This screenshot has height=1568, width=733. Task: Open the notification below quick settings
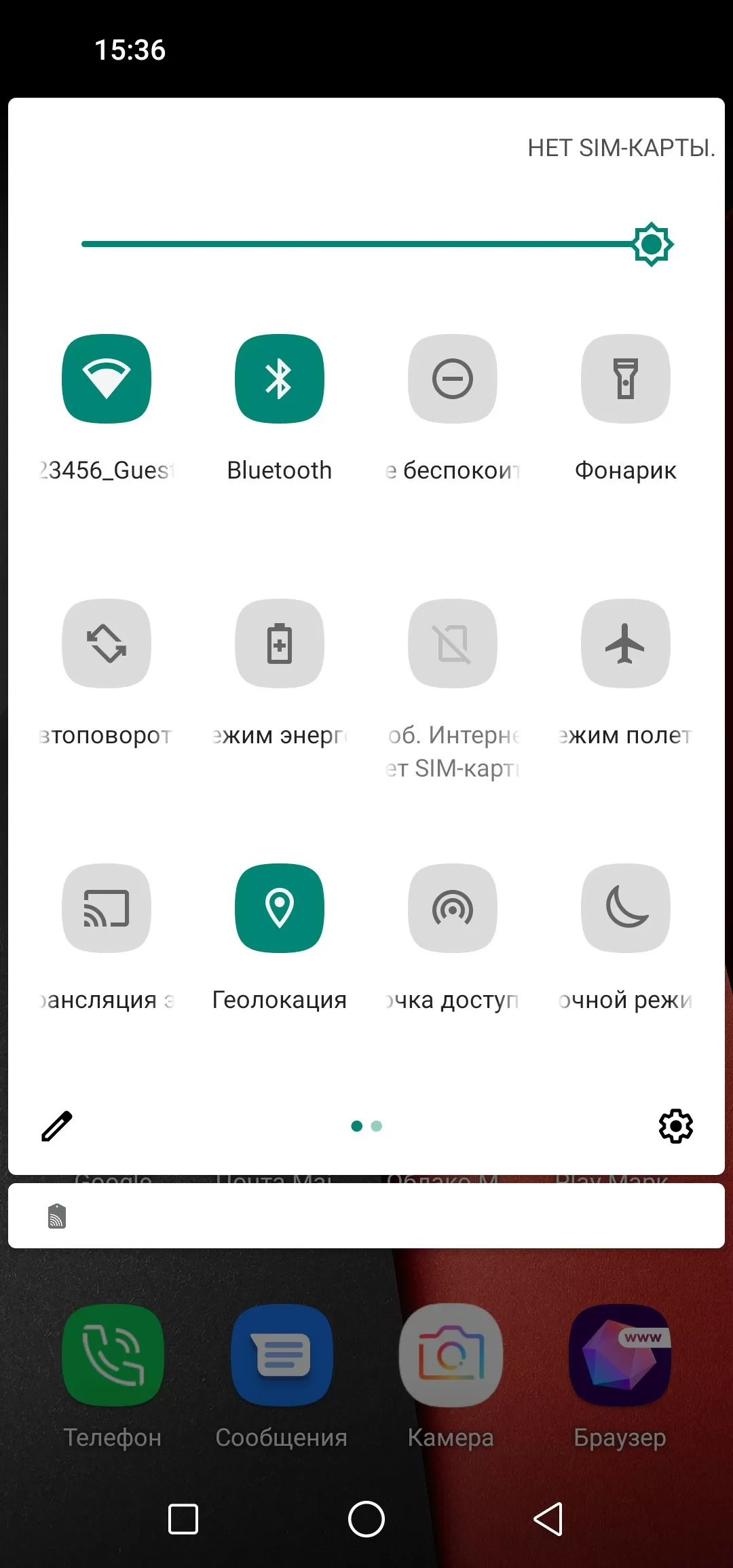point(366,1216)
